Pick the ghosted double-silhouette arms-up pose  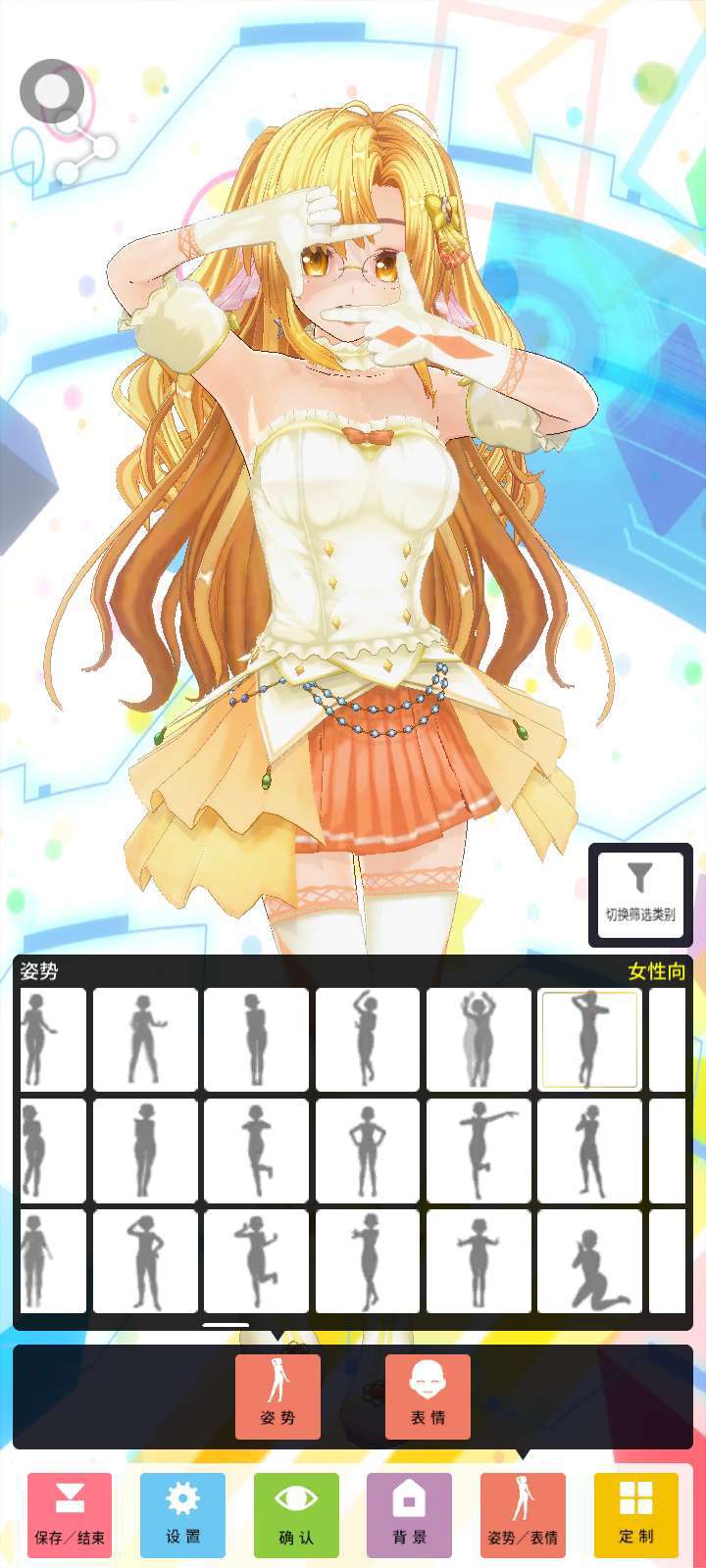[479, 1040]
